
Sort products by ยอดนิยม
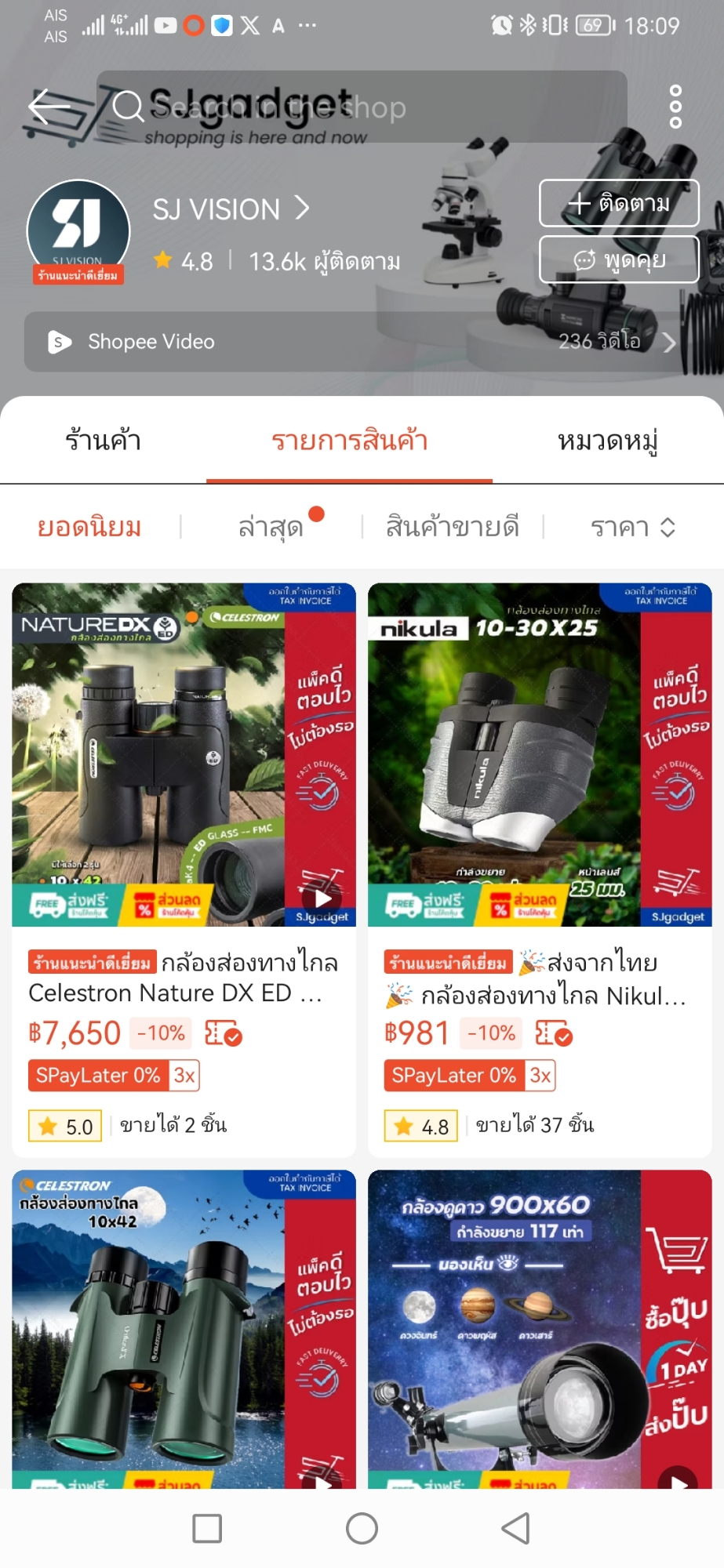tap(89, 527)
